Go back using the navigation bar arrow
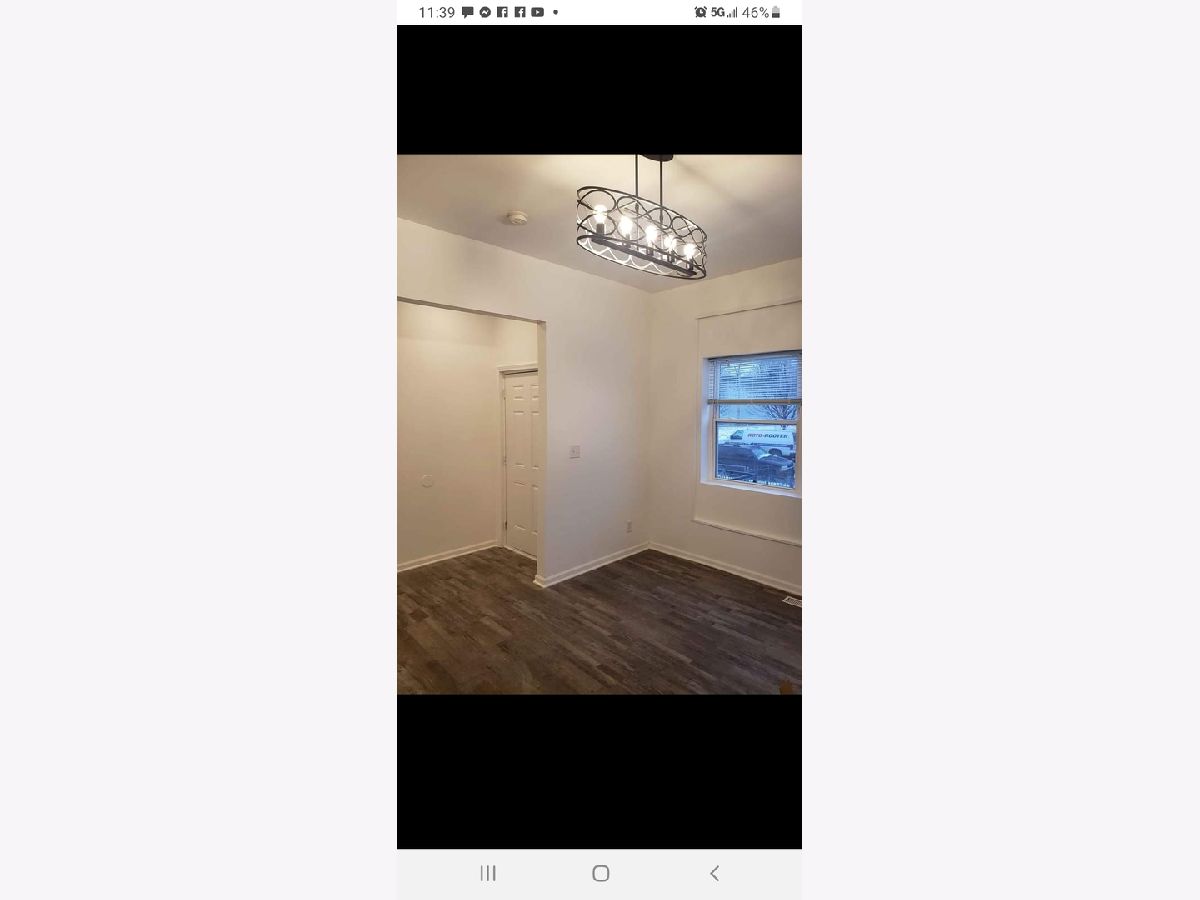 point(714,873)
